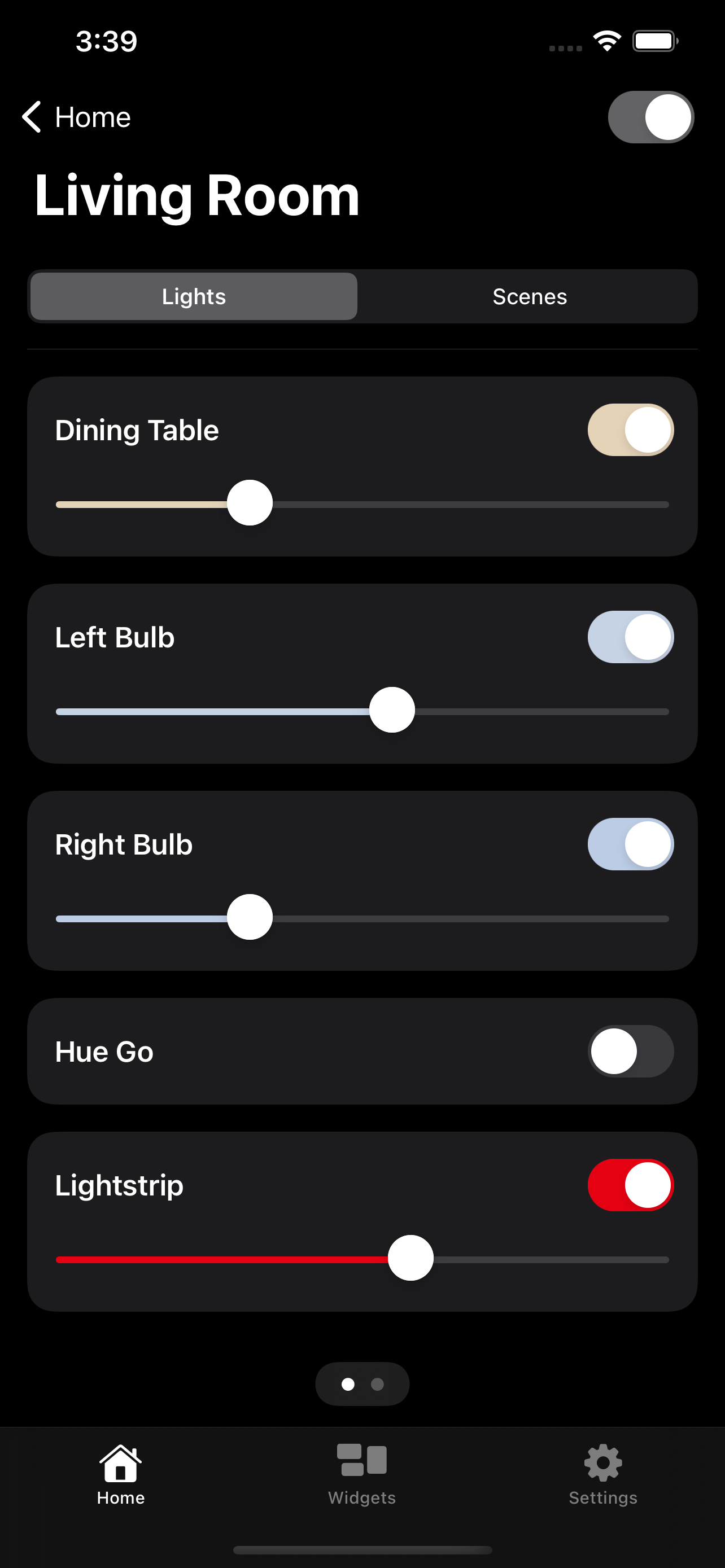Toggle the master switch for Living Room

(650, 117)
